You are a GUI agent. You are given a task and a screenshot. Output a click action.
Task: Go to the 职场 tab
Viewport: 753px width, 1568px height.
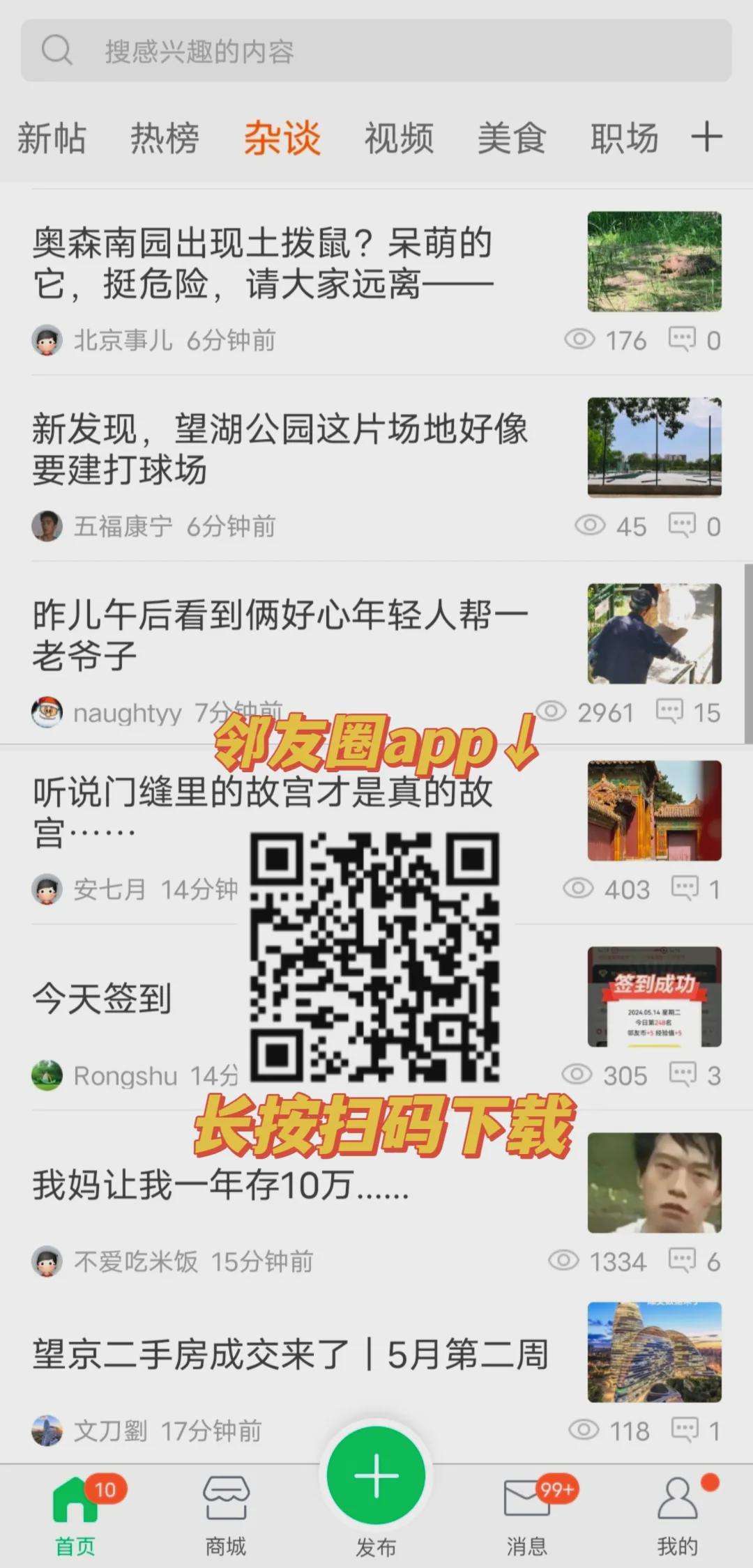(x=624, y=137)
